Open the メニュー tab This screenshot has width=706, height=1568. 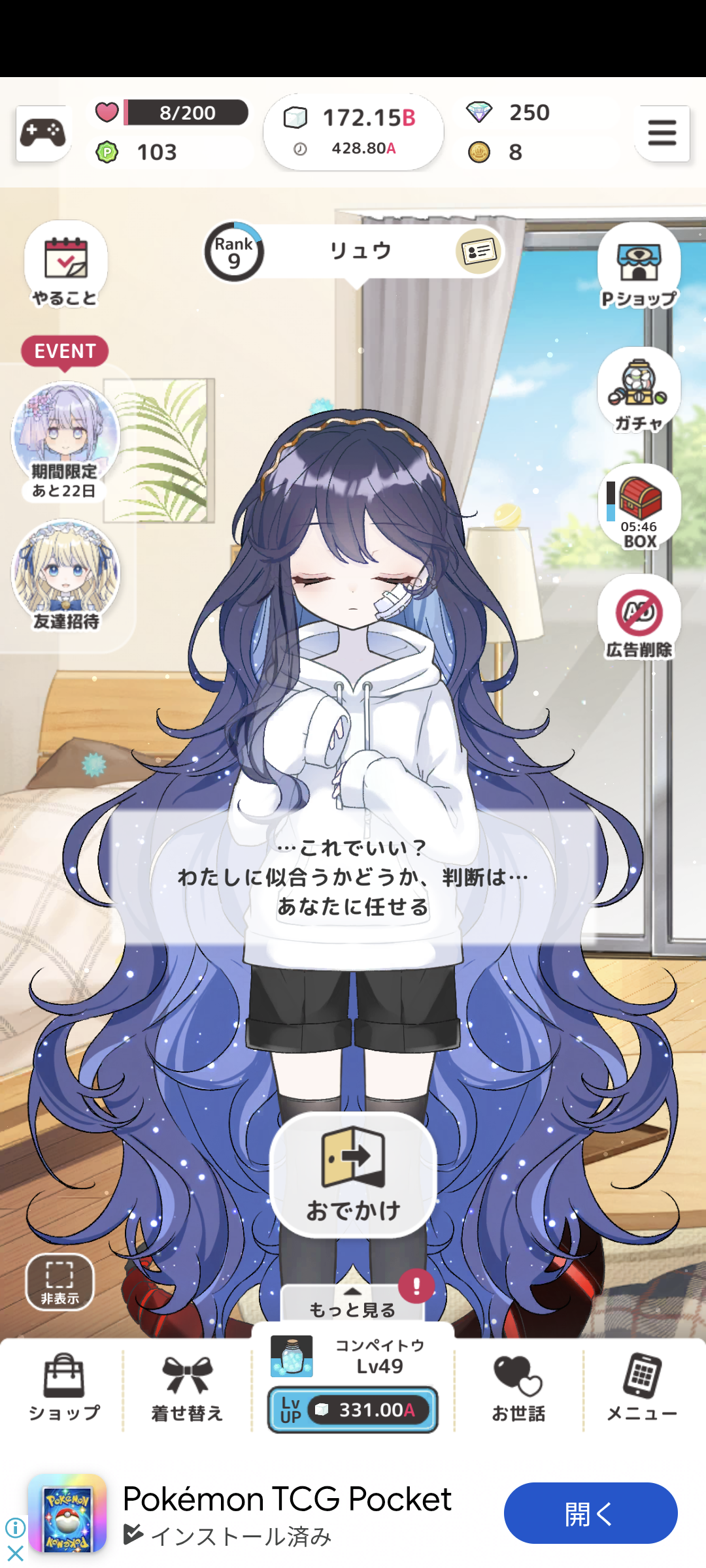(x=642, y=1386)
